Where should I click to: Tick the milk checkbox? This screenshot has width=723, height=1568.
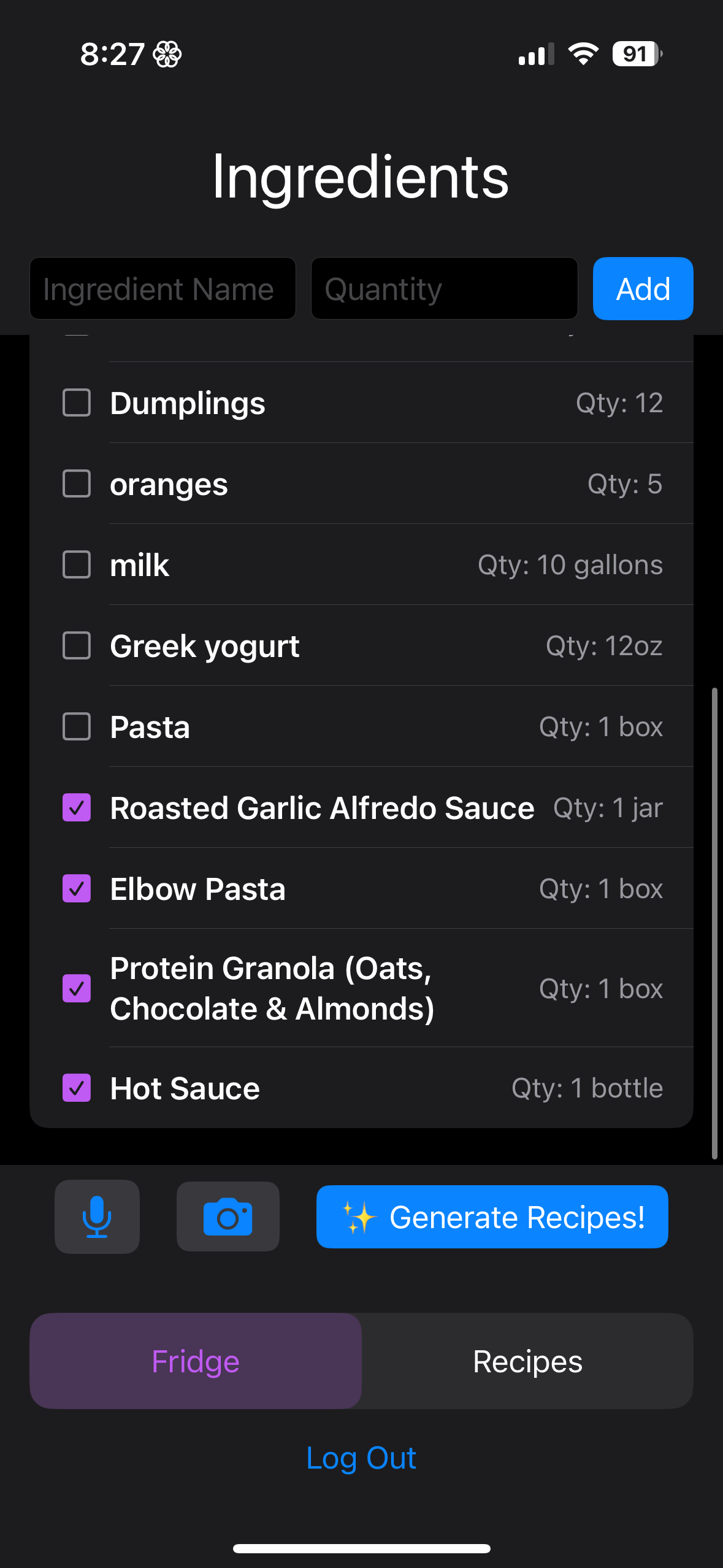click(77, 565)
